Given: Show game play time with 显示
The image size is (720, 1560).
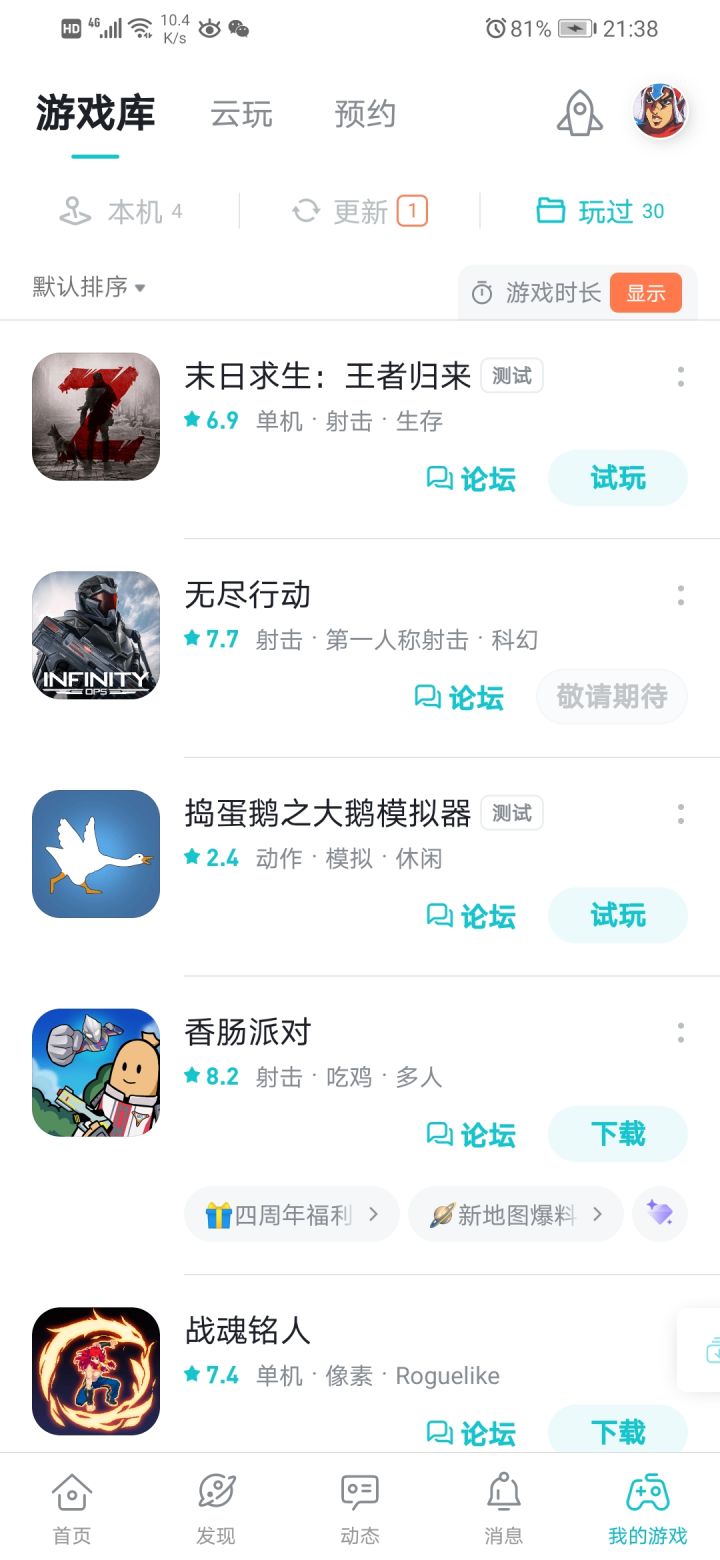Looking at the screenshot, I should tap(645, 293).
